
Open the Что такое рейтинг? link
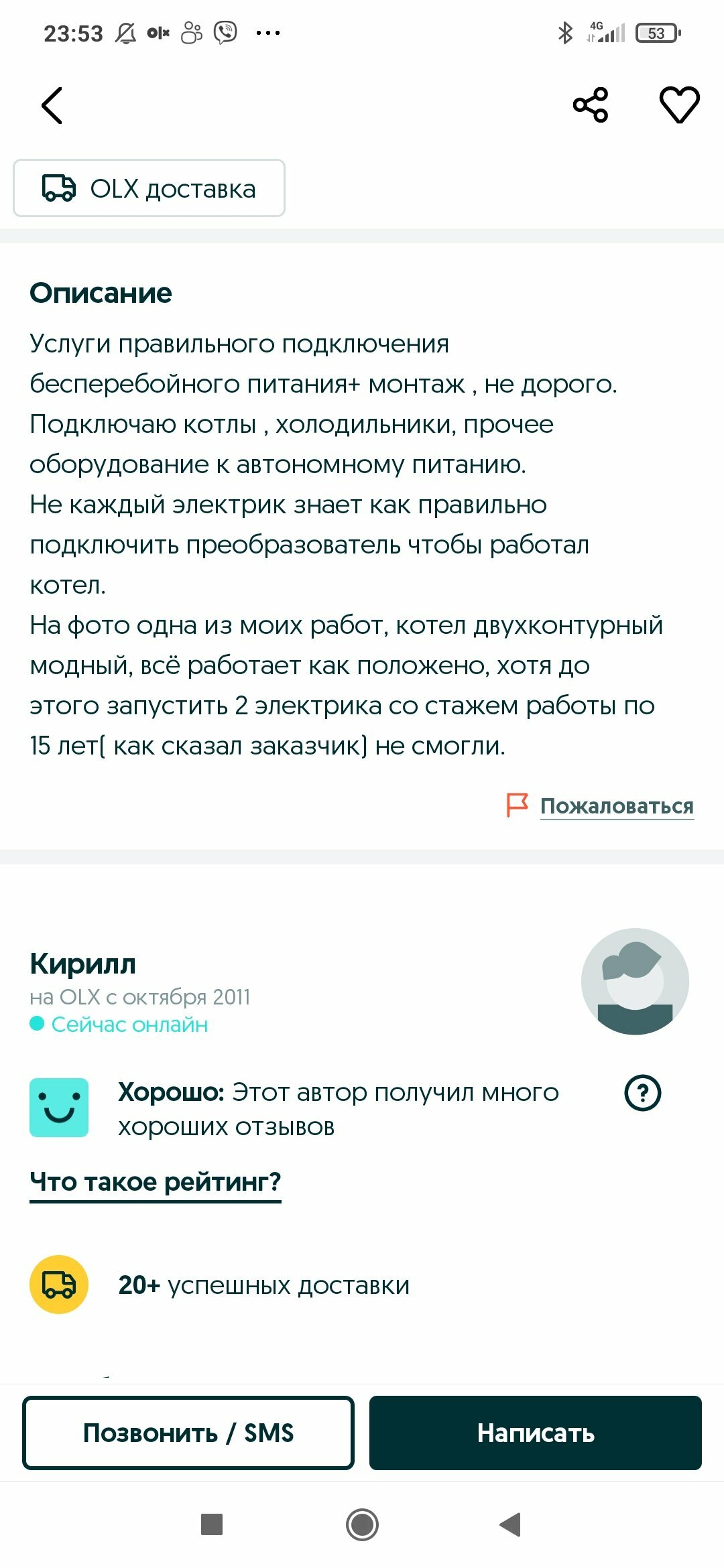156,1181
